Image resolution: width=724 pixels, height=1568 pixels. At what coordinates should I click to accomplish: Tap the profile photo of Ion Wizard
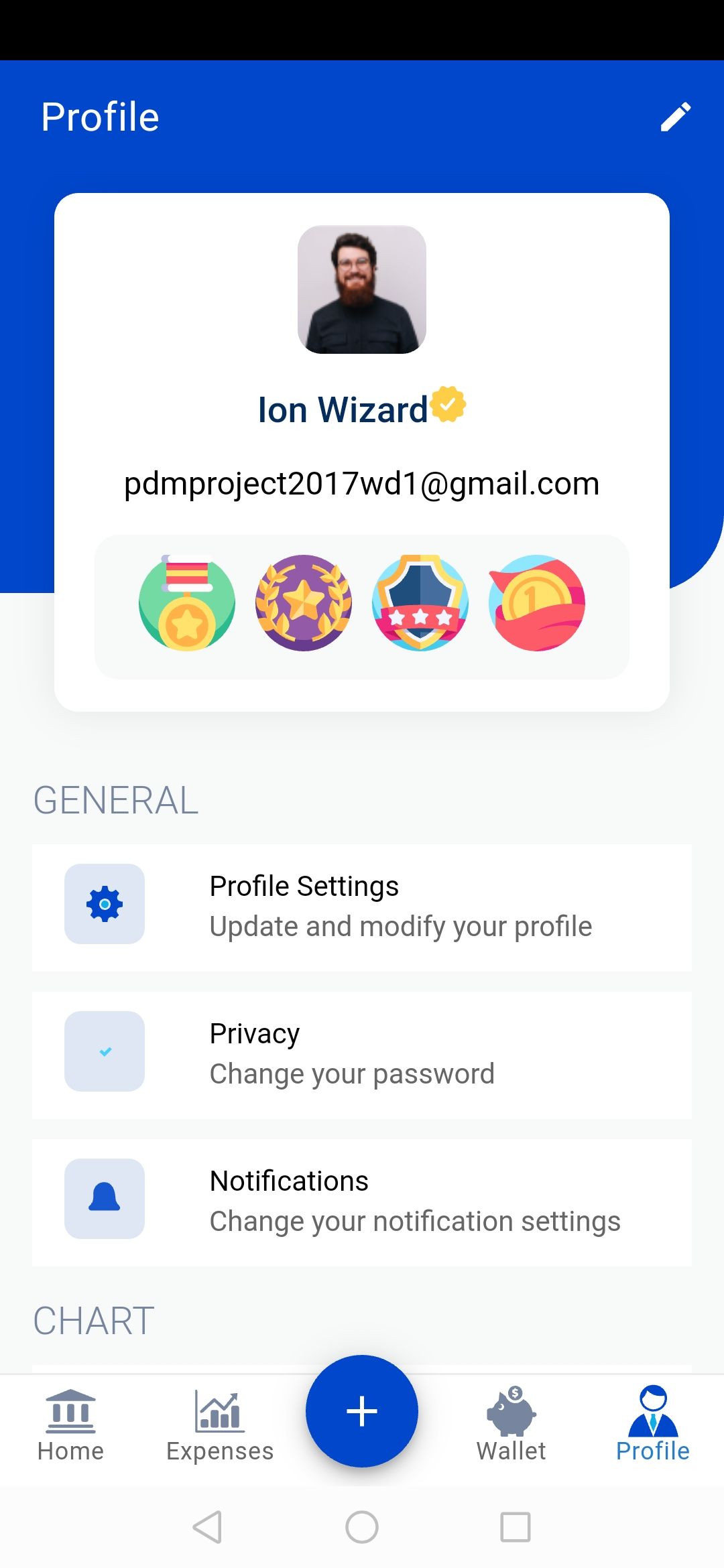362,289
